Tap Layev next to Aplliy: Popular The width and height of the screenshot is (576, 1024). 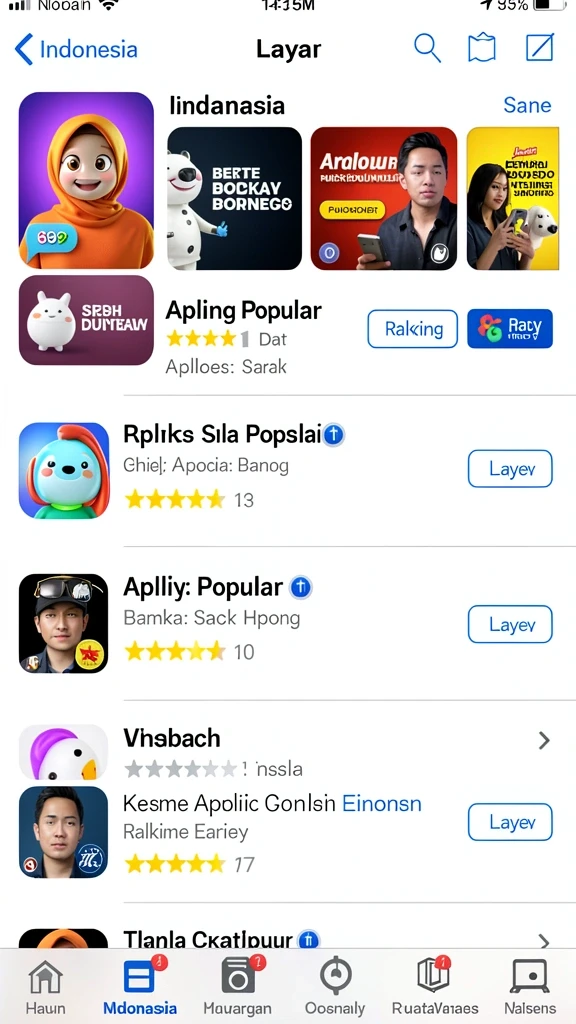tap(510, 624)
